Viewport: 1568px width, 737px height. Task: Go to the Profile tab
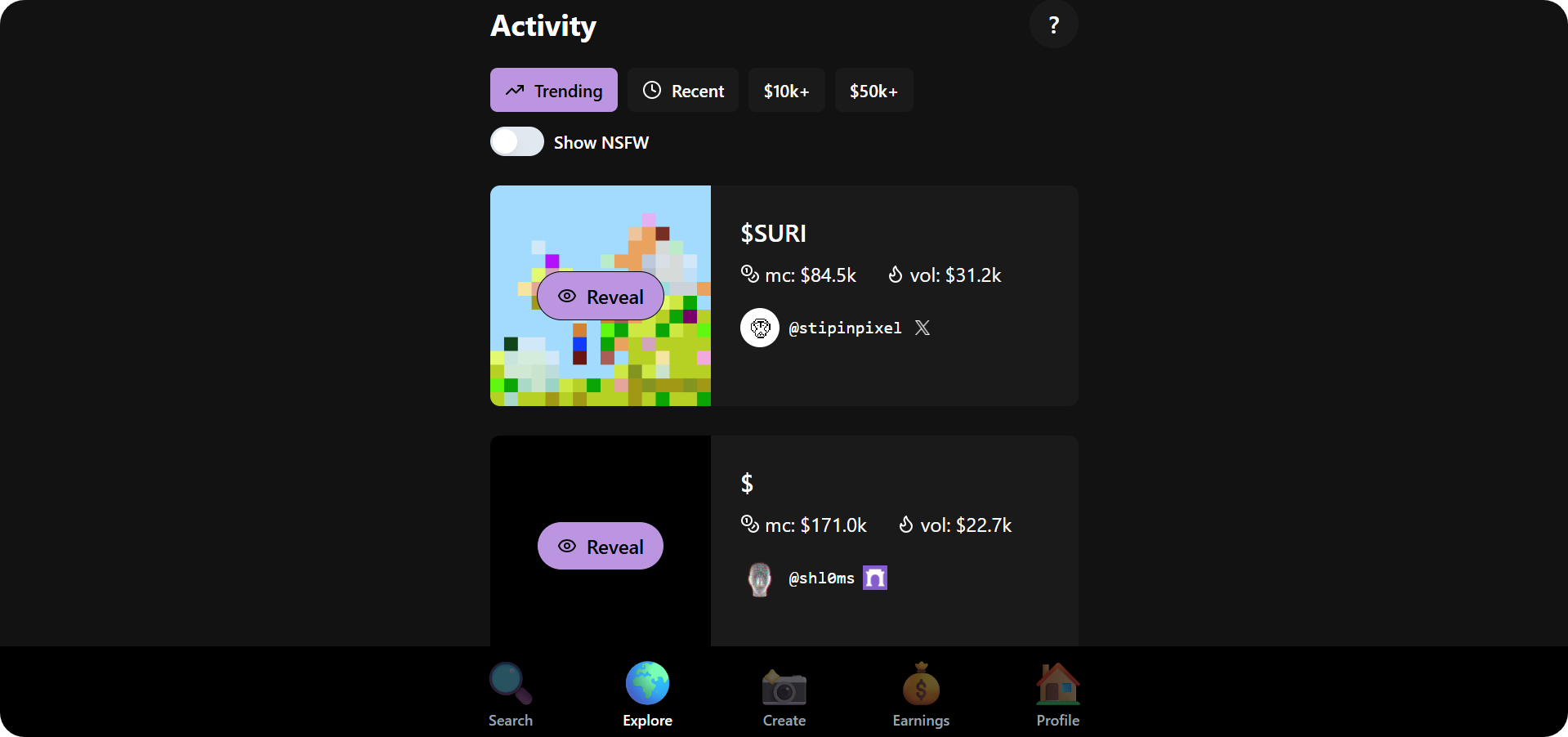point(1057,695)
